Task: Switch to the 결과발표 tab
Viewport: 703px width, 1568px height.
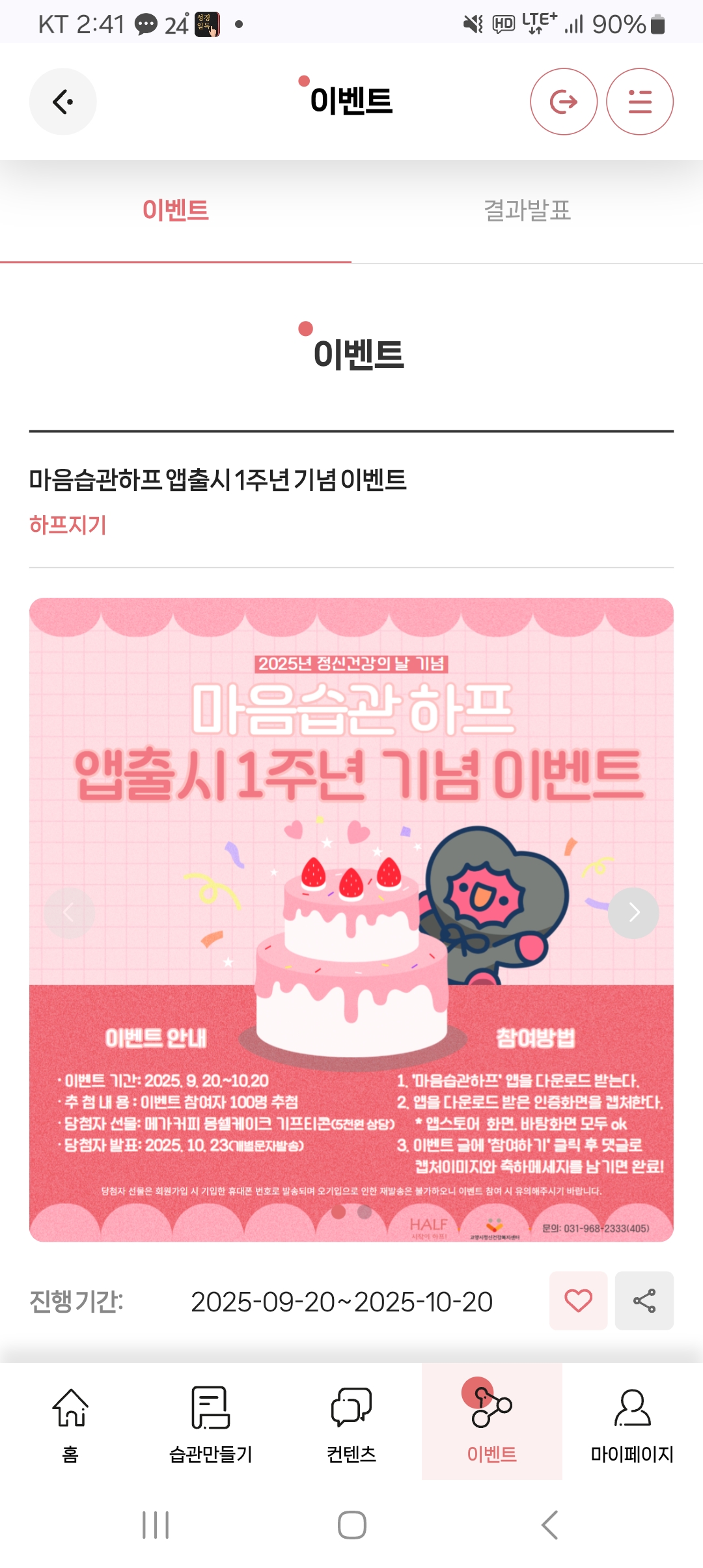Action: [527, 211]
